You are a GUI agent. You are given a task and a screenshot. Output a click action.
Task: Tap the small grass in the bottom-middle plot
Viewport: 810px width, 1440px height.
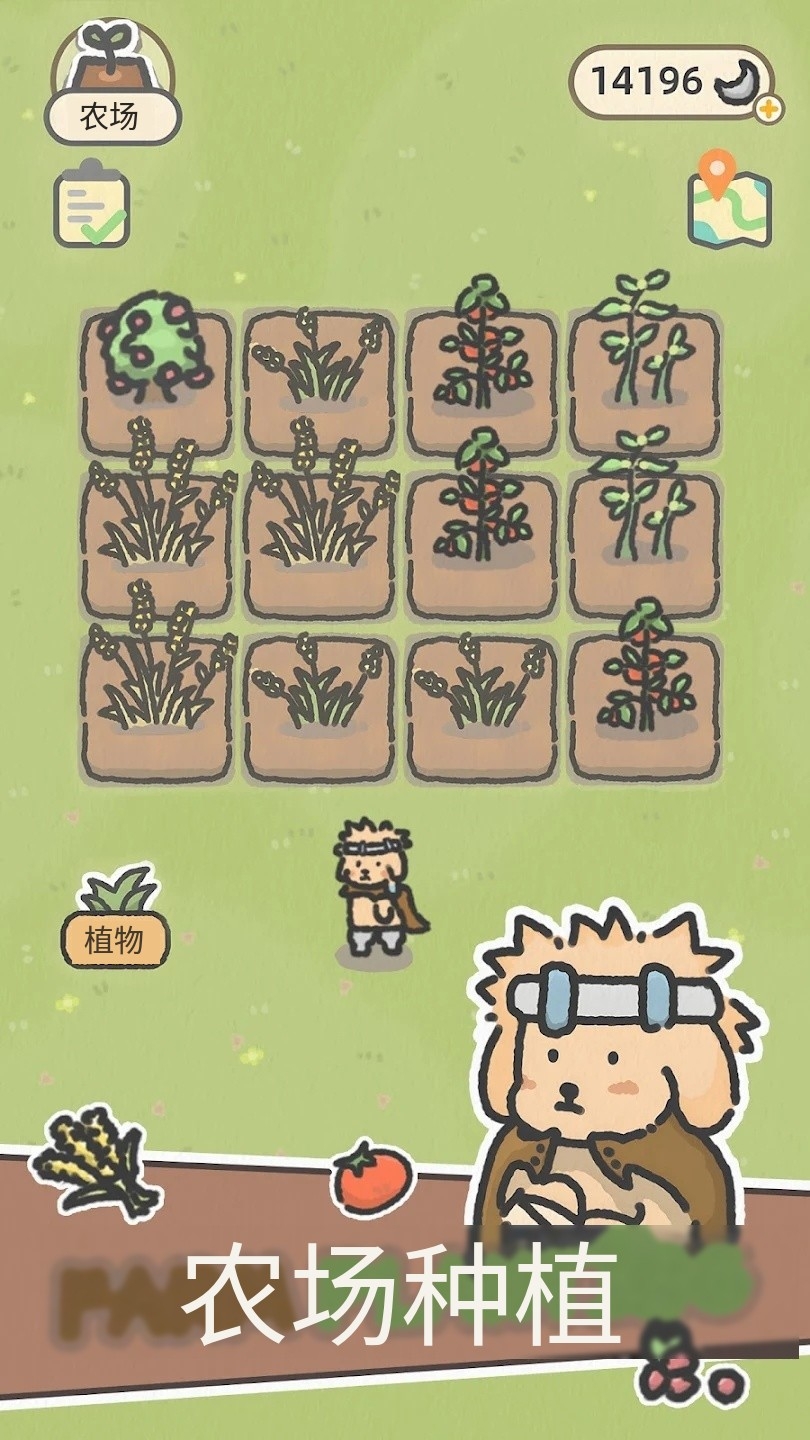[x=480, y=690]
